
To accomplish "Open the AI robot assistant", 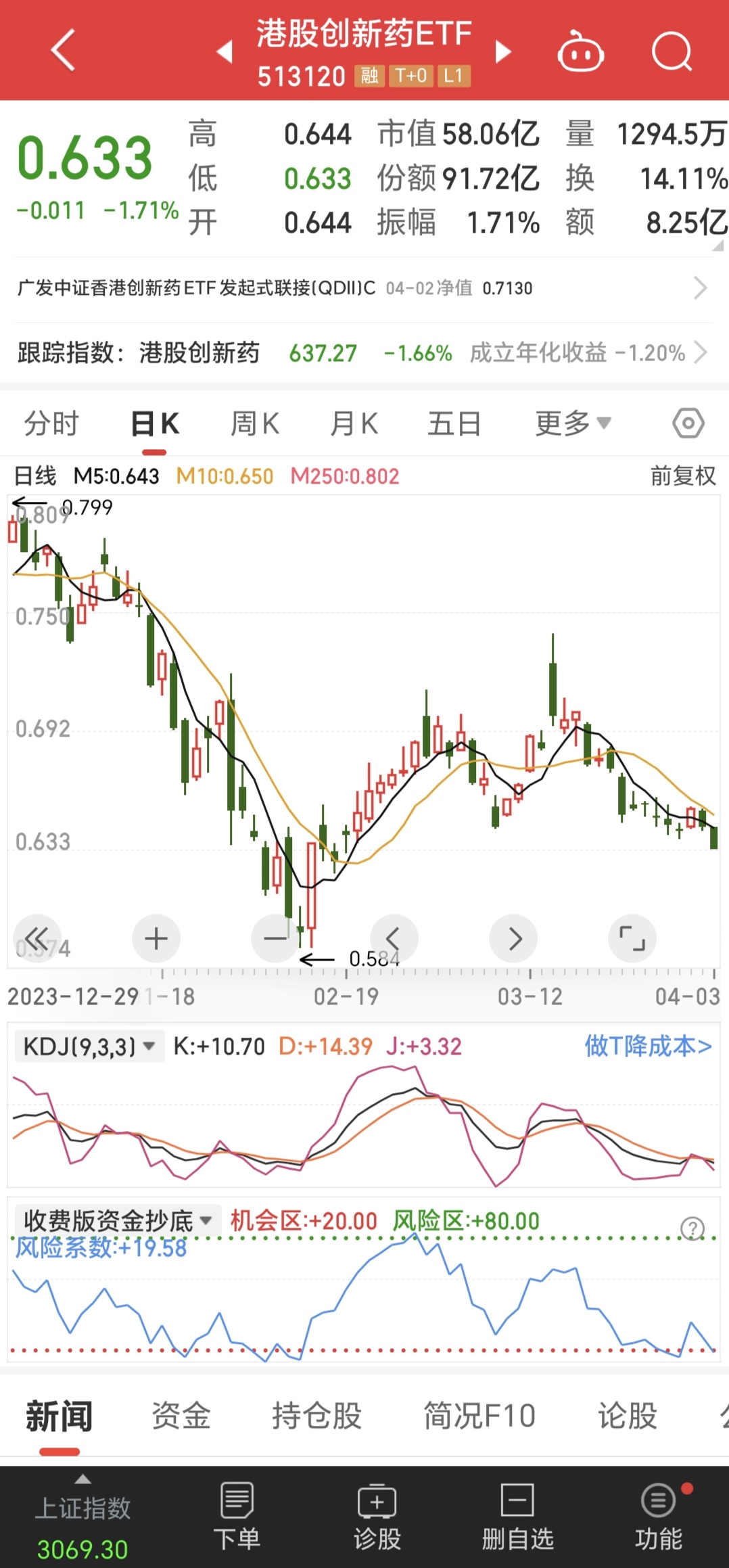I will click(580, 51).
